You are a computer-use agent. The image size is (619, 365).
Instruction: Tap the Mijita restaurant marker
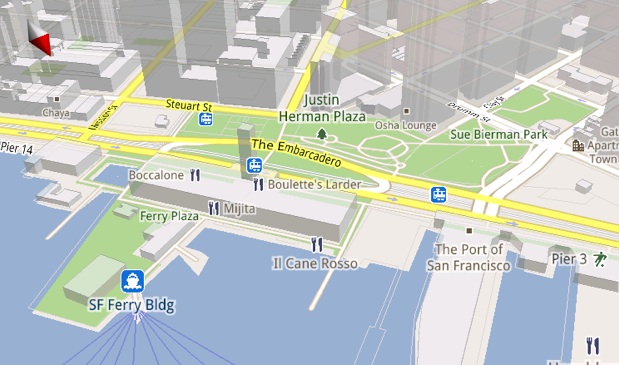214,208
